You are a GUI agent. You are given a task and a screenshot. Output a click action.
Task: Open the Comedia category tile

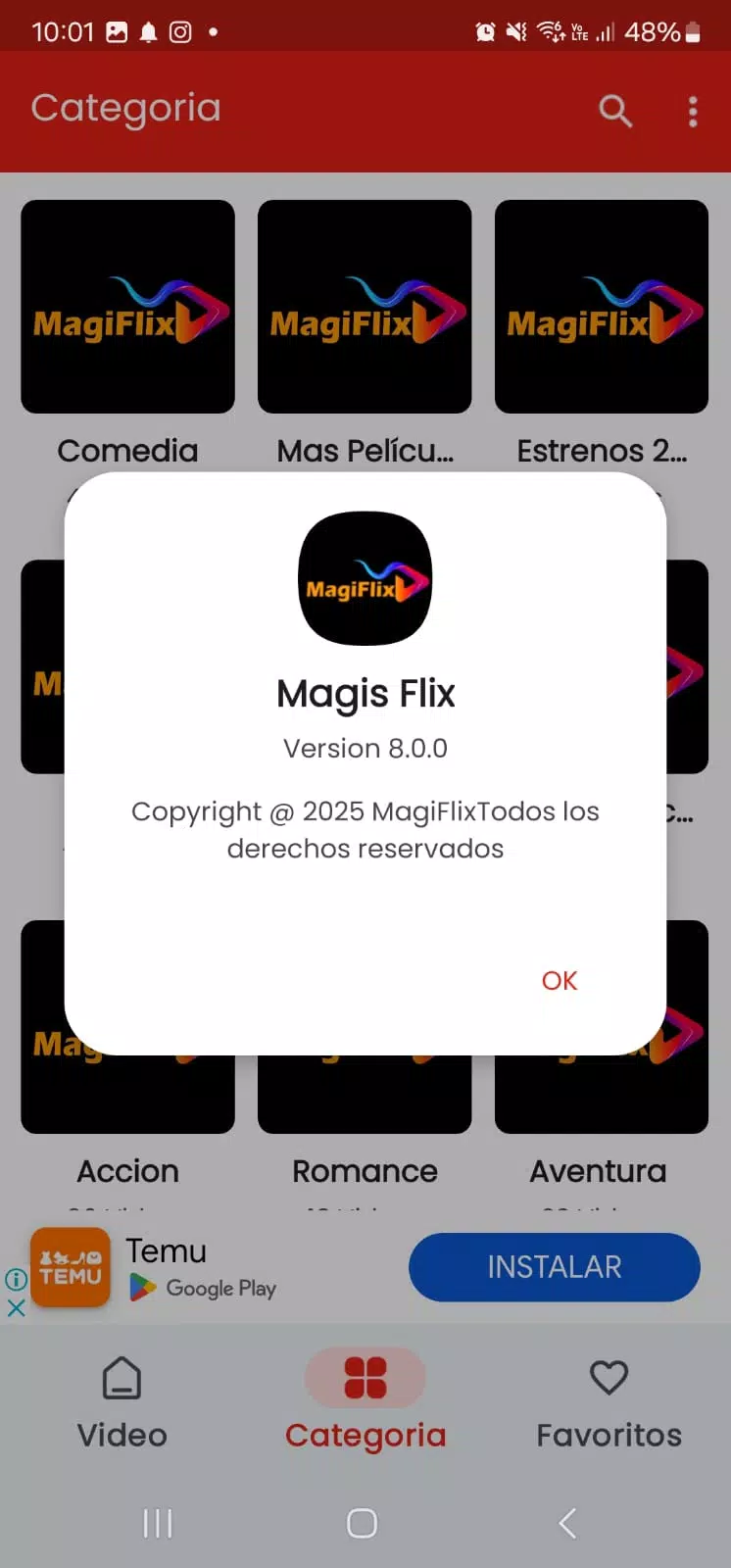(127, 307)
